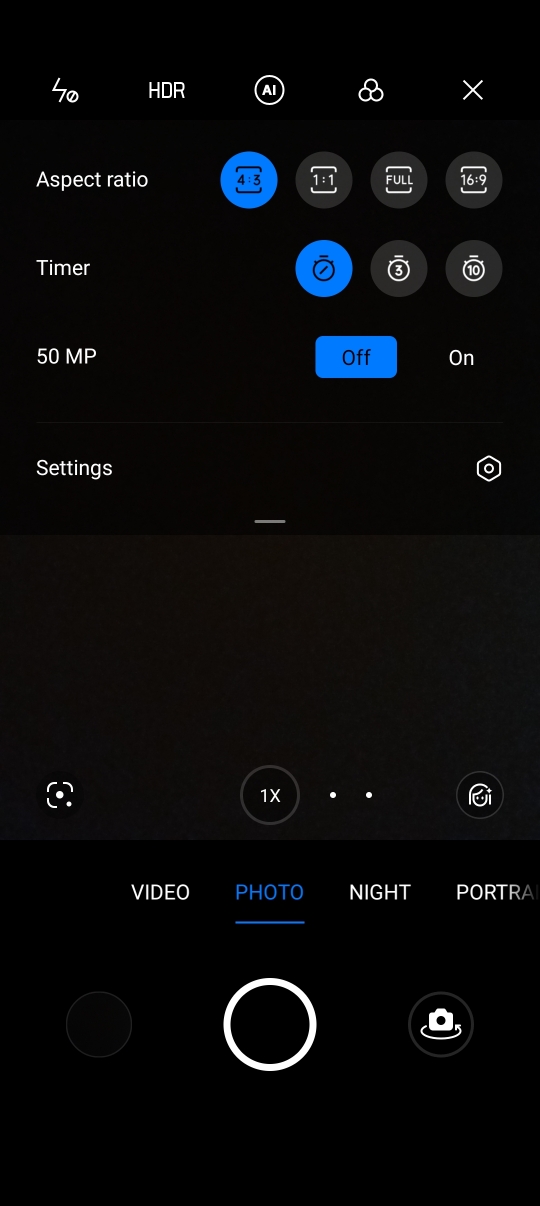Close the quick settings panel
This screenshot has height=1206, width=540.
tap(473, 91)
